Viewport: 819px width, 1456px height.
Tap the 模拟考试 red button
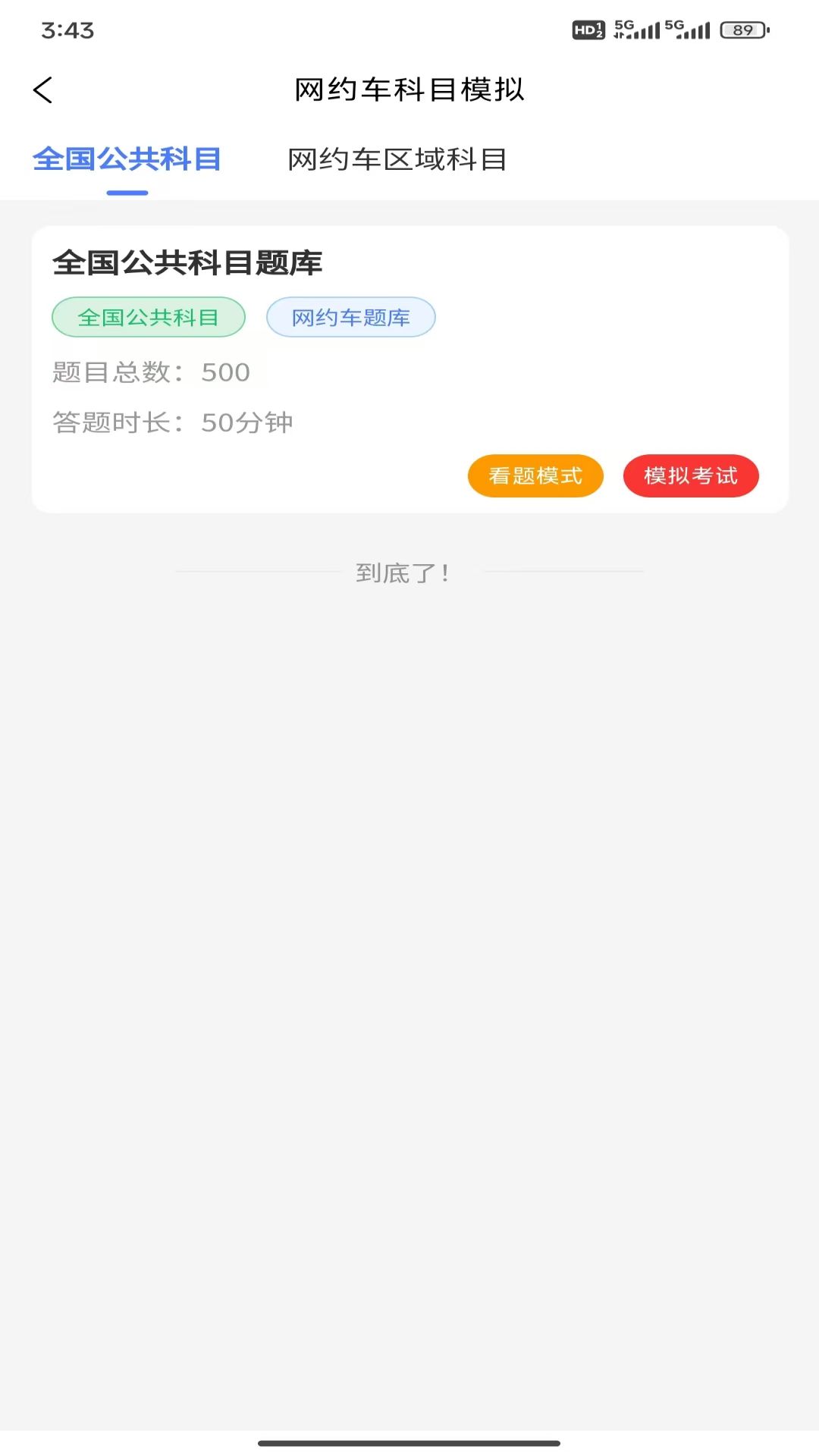691,475
